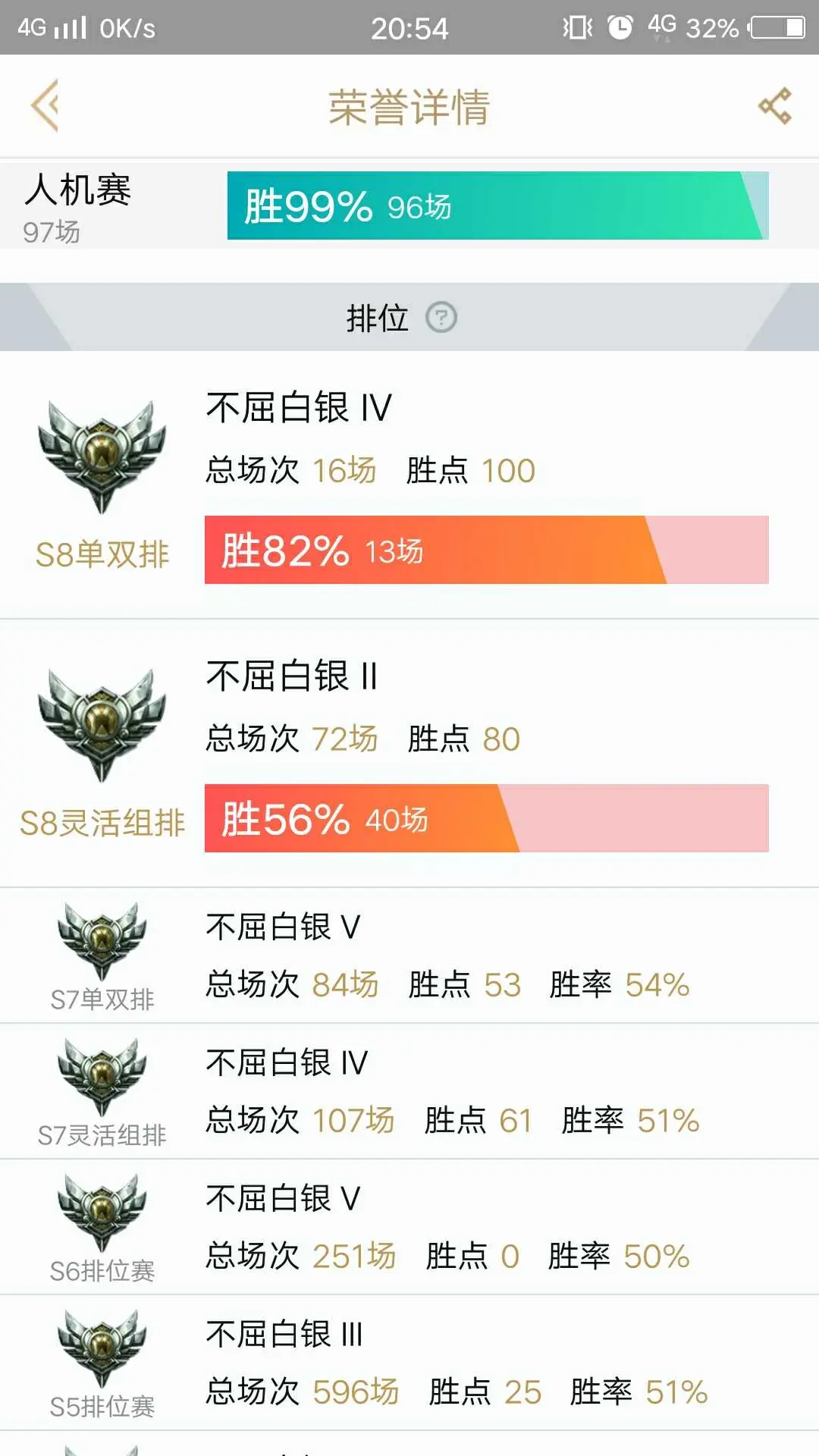The image size is (819, 1456).
Task: Open the help icon next to 排位
Action: [x=441, y=317]
